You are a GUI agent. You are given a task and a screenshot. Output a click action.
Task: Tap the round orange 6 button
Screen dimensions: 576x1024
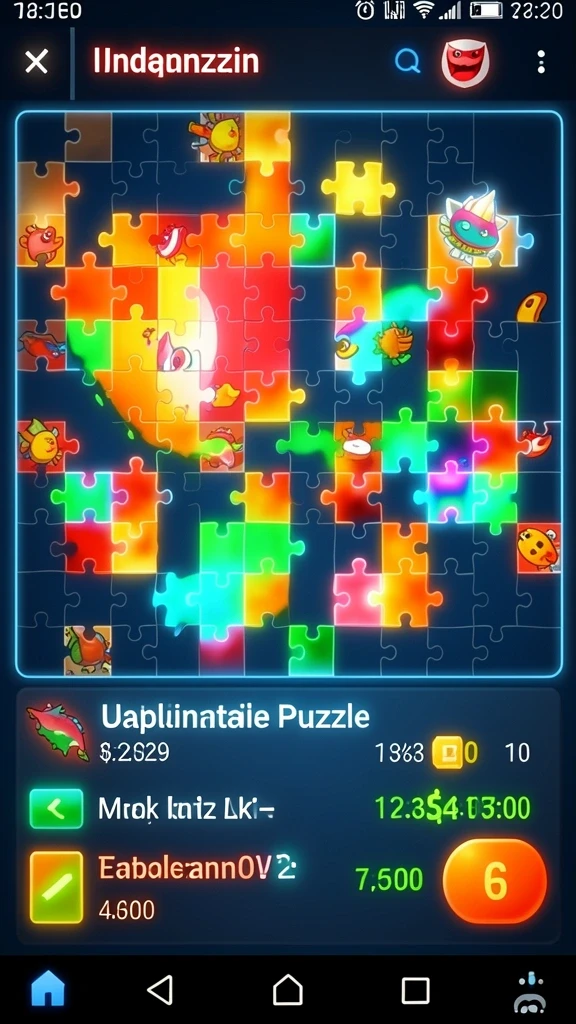point(494,881)
